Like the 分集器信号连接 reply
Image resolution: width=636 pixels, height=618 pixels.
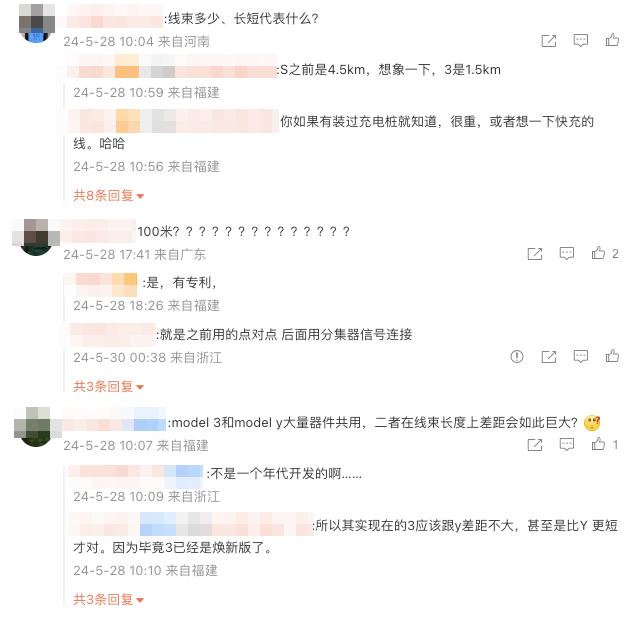point(612,357)
